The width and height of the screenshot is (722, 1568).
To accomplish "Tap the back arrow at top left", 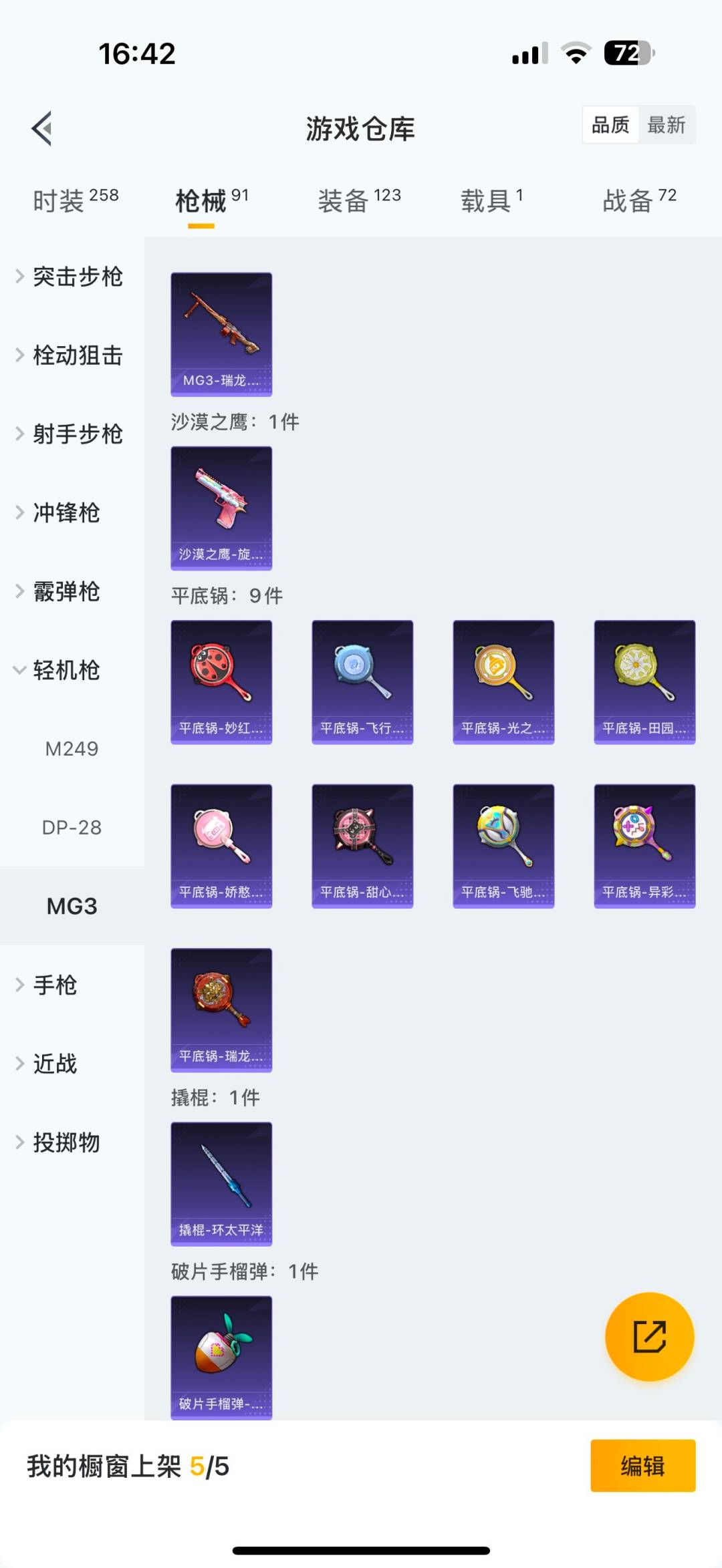I will click(42, 129).
